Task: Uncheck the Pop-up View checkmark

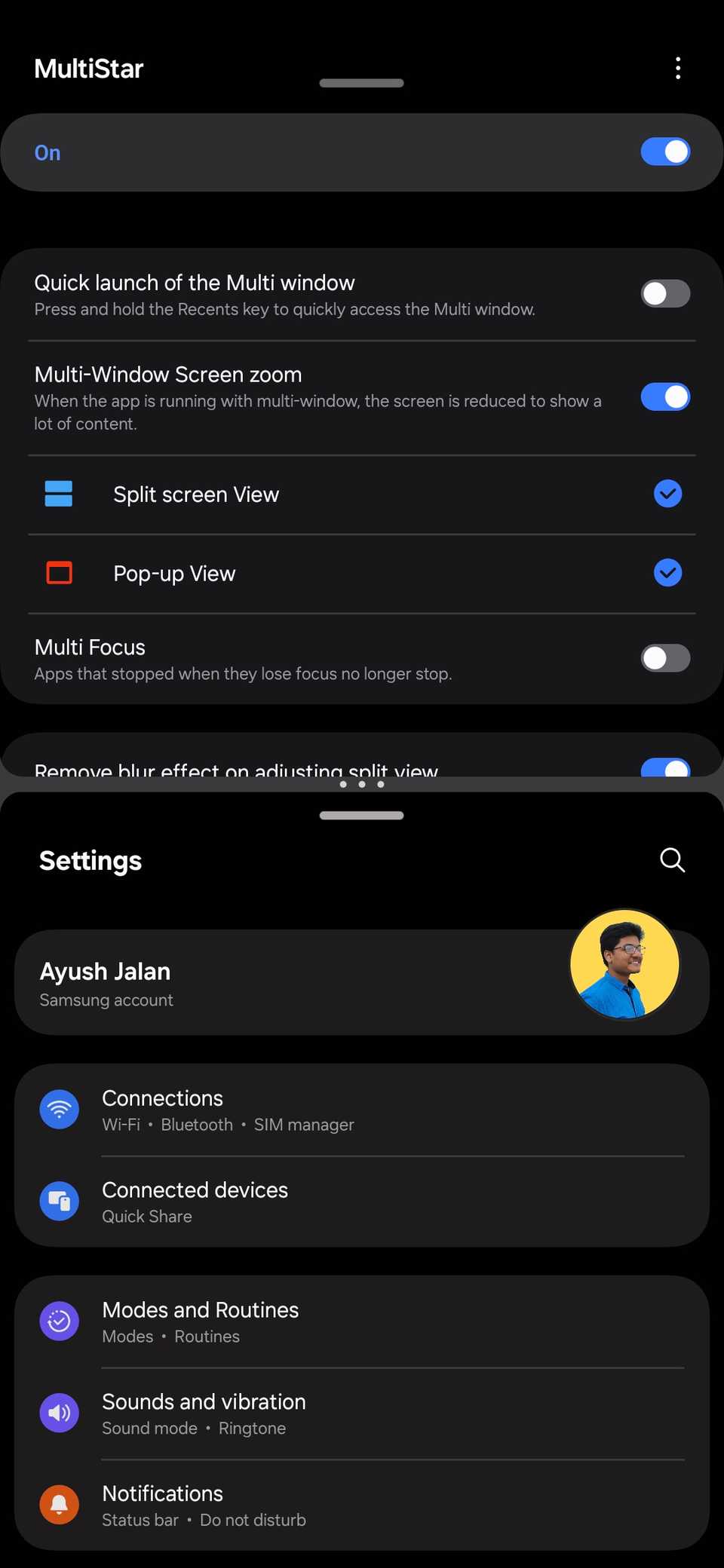Action: (x=667, y=573)
